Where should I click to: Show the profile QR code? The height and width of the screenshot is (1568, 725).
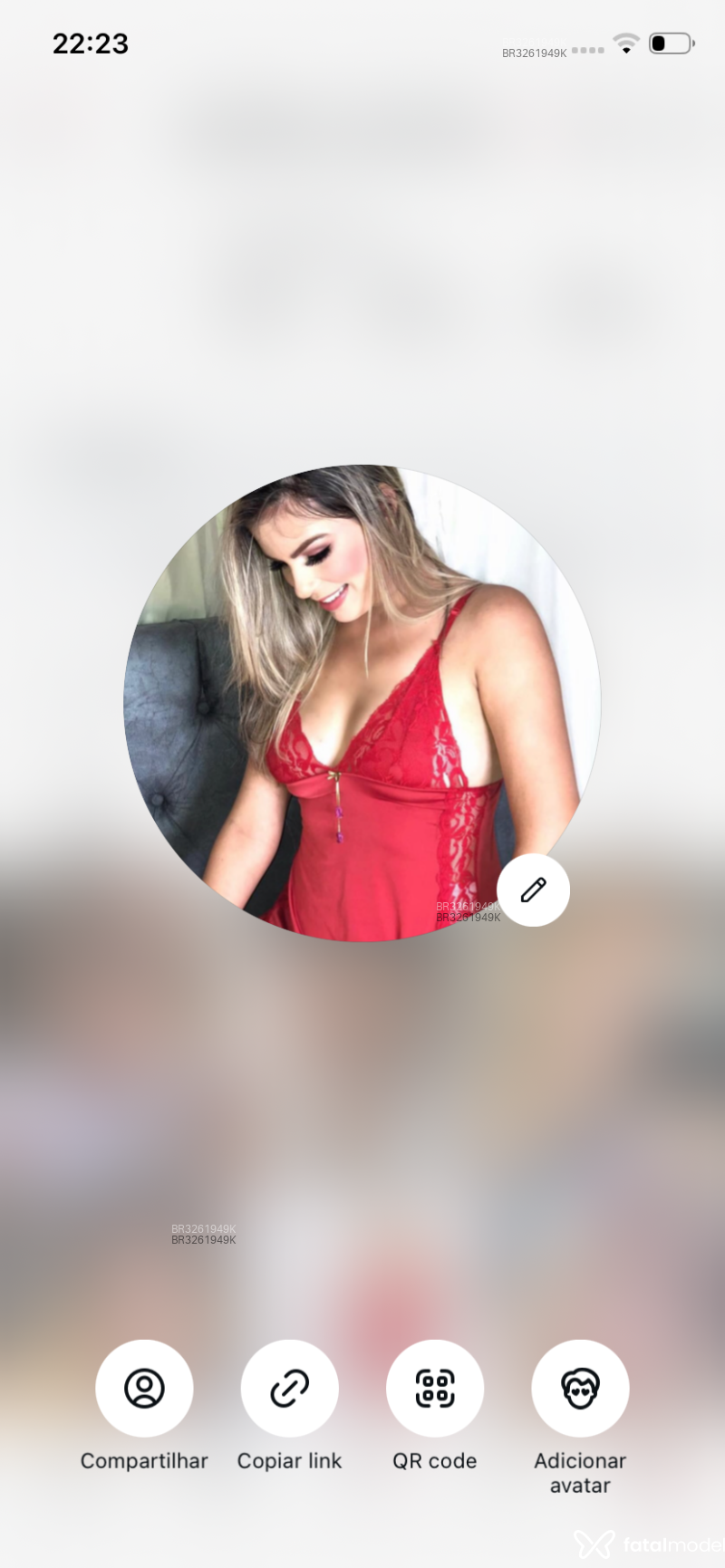pos(435,1388)
